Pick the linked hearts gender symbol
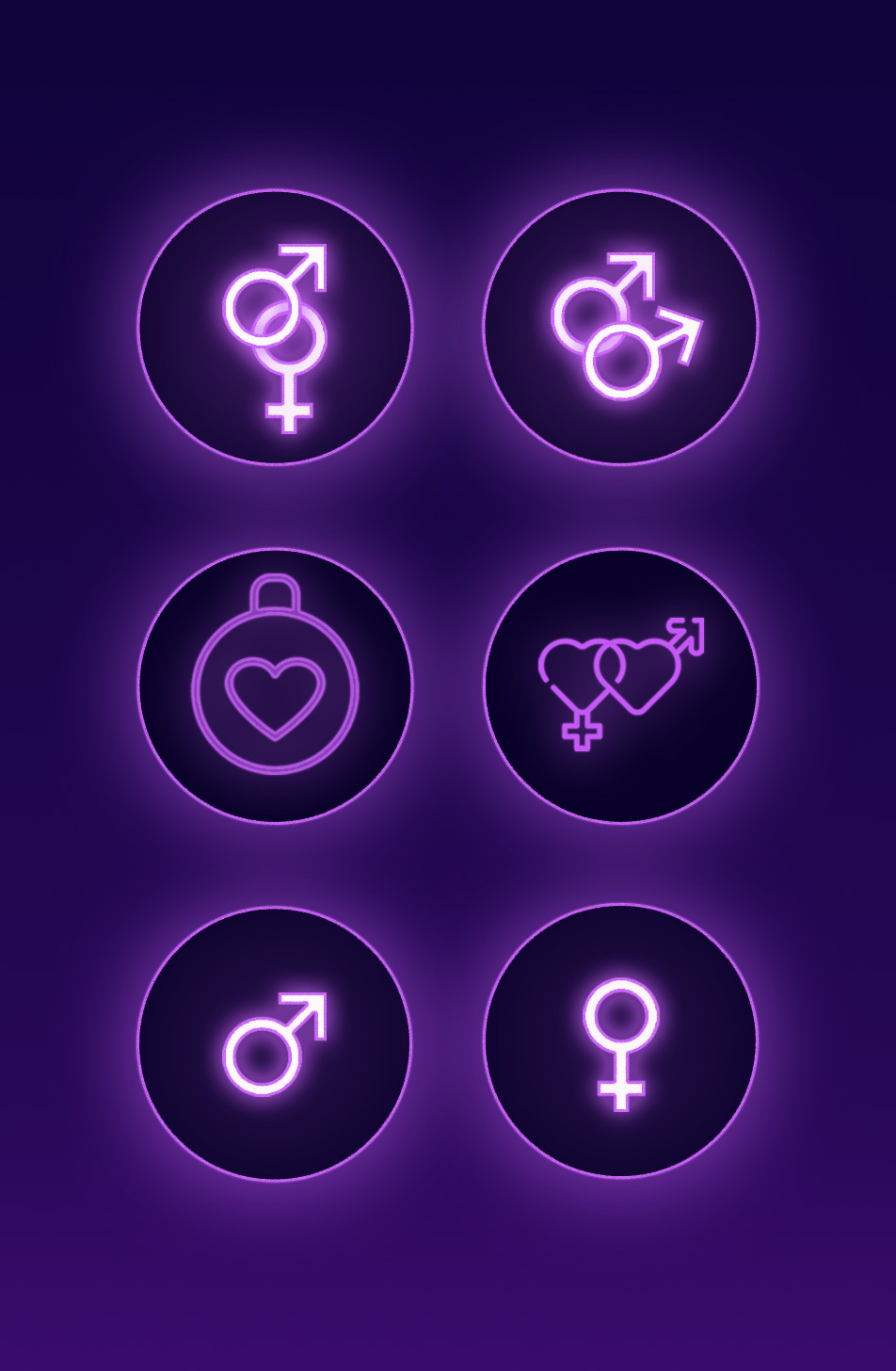The image size is (896, 1371). [620, 685]
